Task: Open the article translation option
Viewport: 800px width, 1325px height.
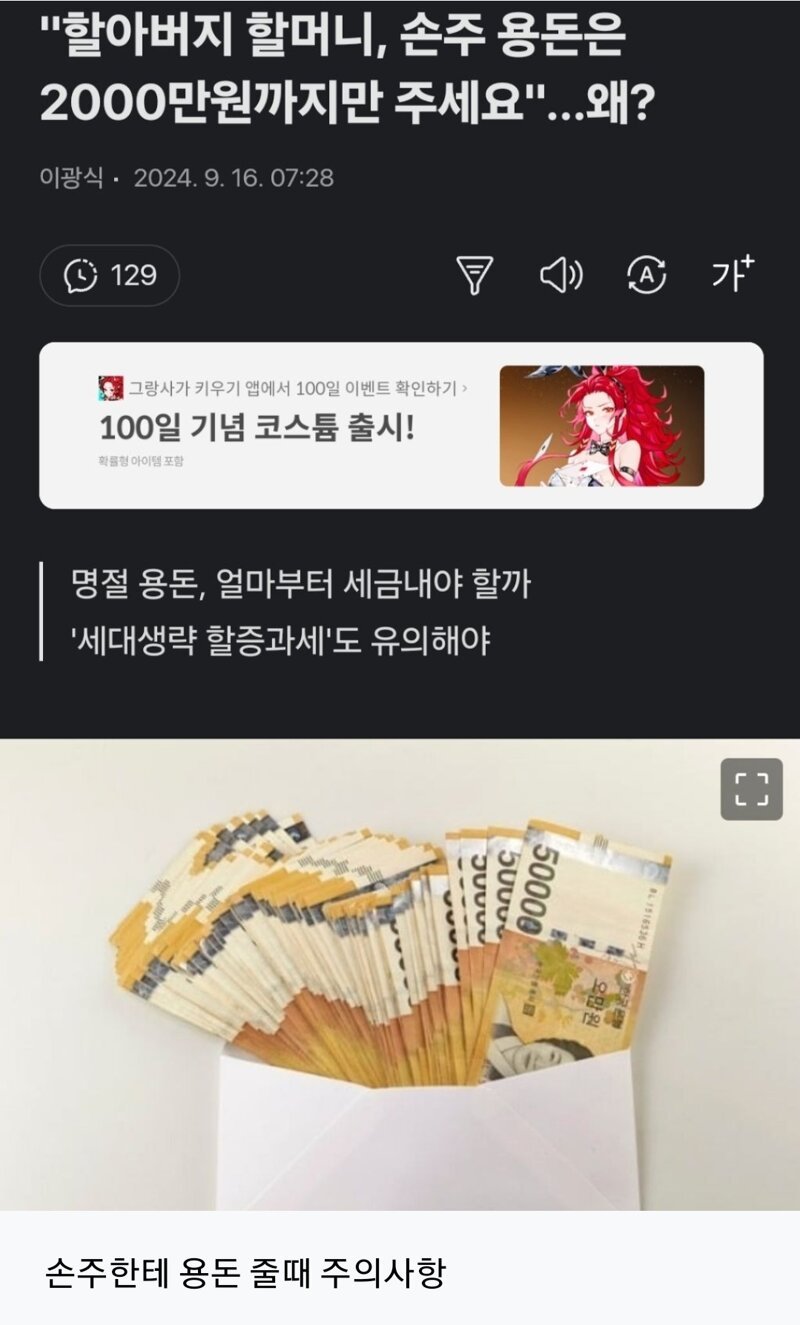Action: click(646, 275)
